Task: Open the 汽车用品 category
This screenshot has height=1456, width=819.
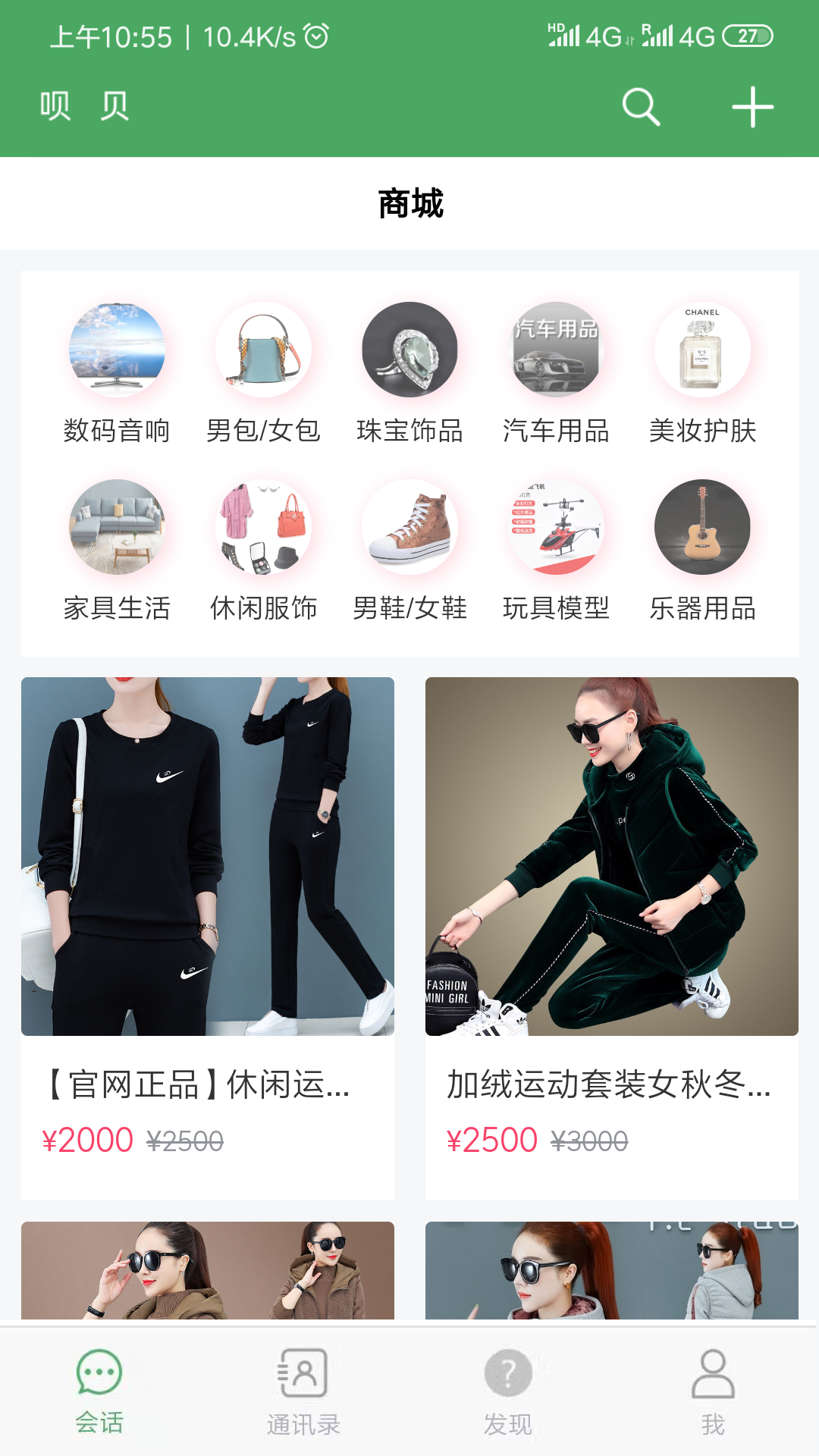Action: pos(556,372)
